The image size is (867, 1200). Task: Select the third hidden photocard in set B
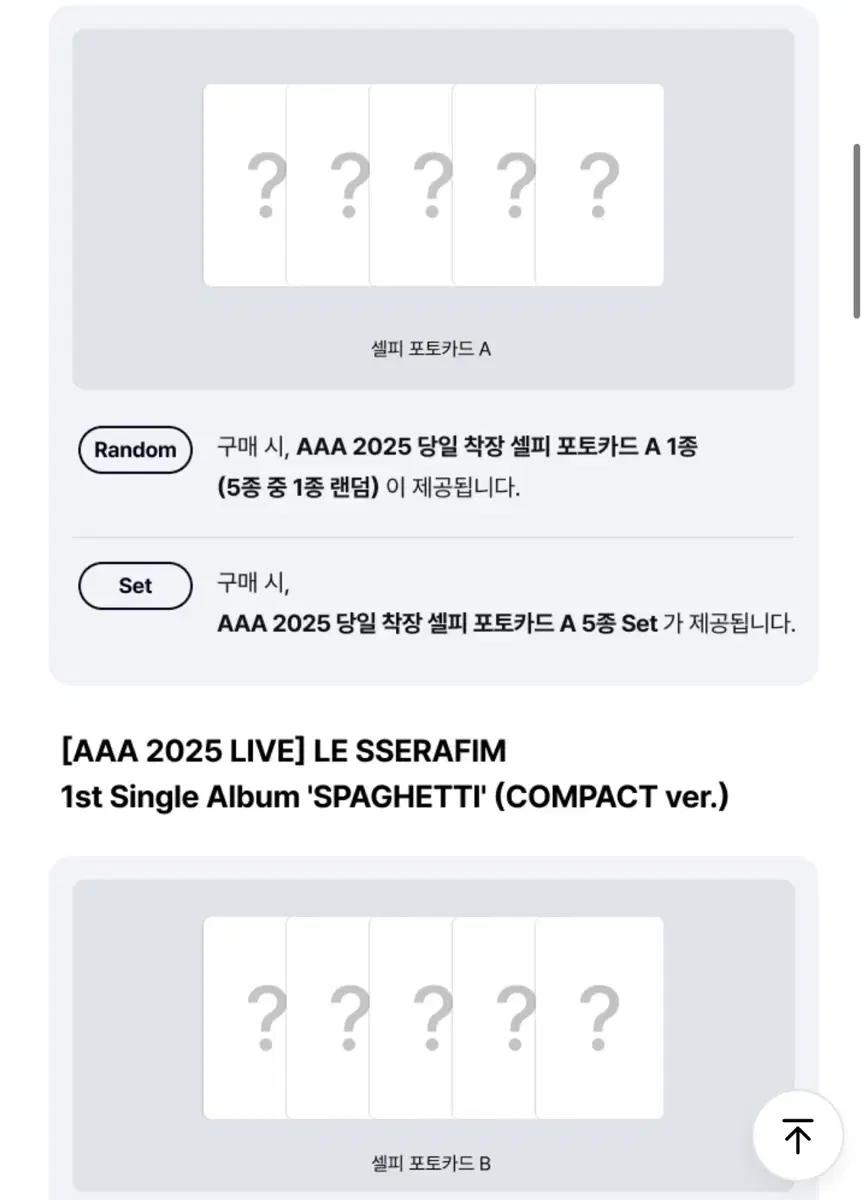432,1018
